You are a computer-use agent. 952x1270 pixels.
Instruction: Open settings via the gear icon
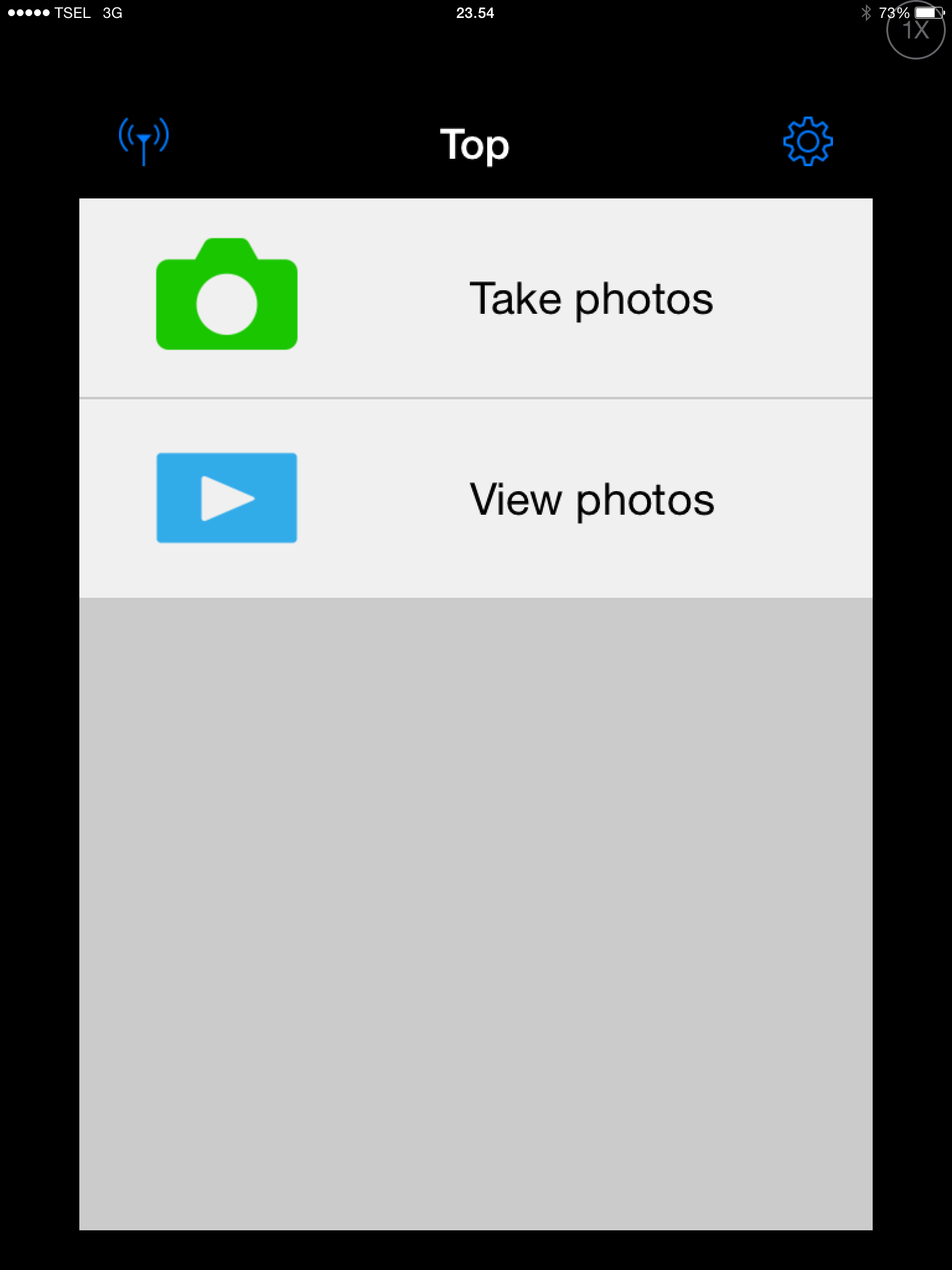click(x=808, y=141)
